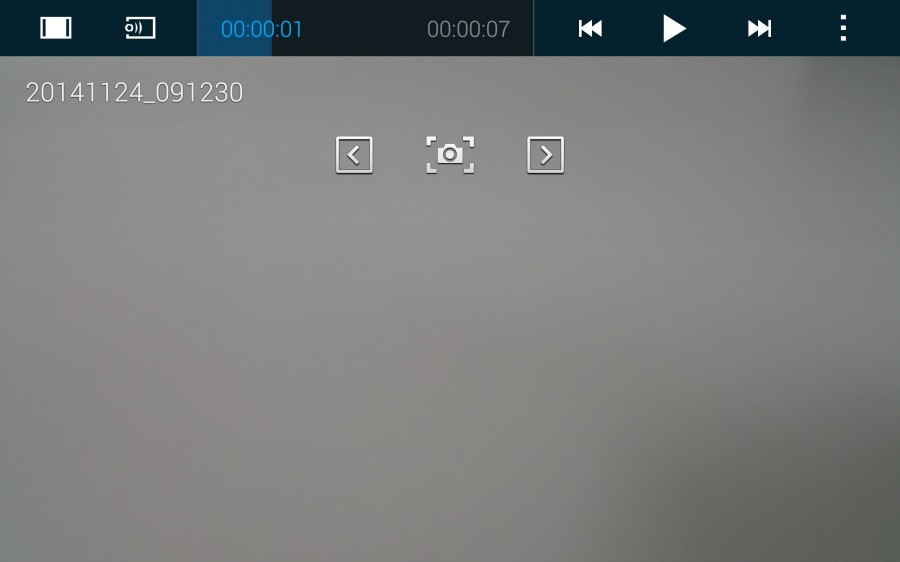
Task: Step back one frame
Action: [354, 155]
